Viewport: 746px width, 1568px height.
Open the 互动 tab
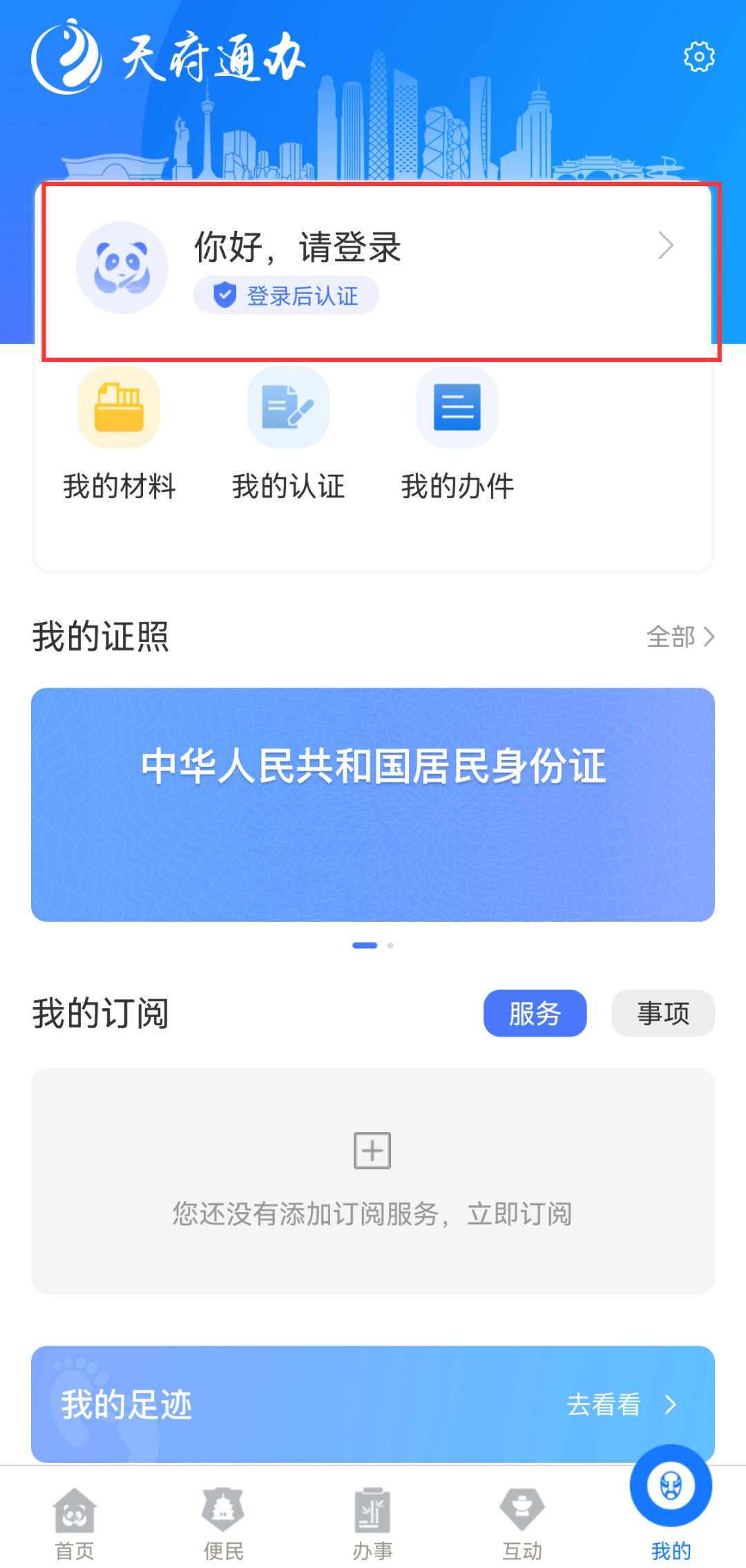click(x=522, y=1524)
